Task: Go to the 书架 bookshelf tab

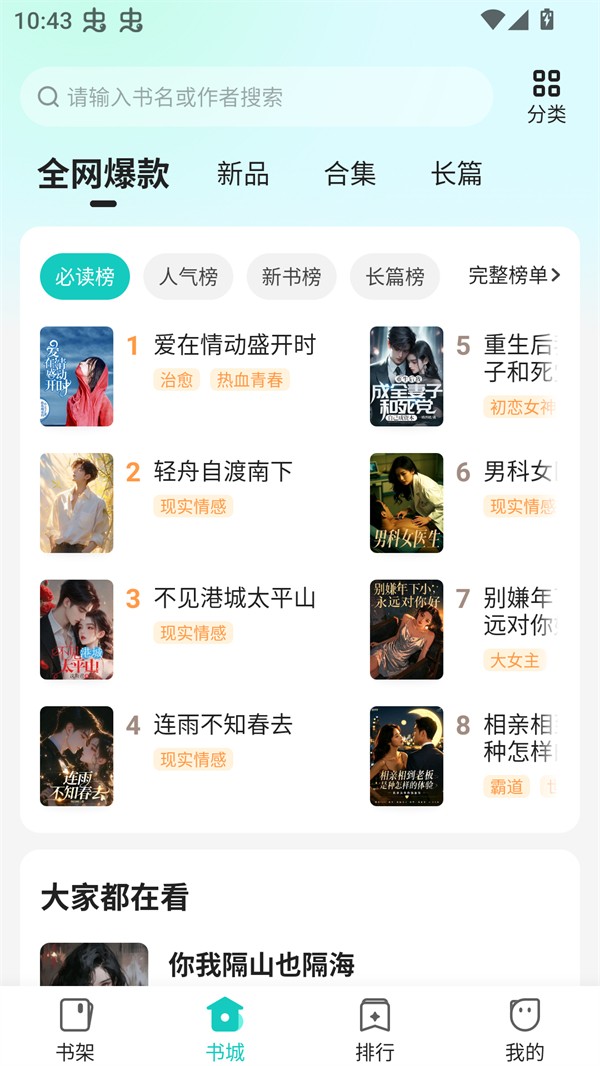Action: coord(75,1028)
